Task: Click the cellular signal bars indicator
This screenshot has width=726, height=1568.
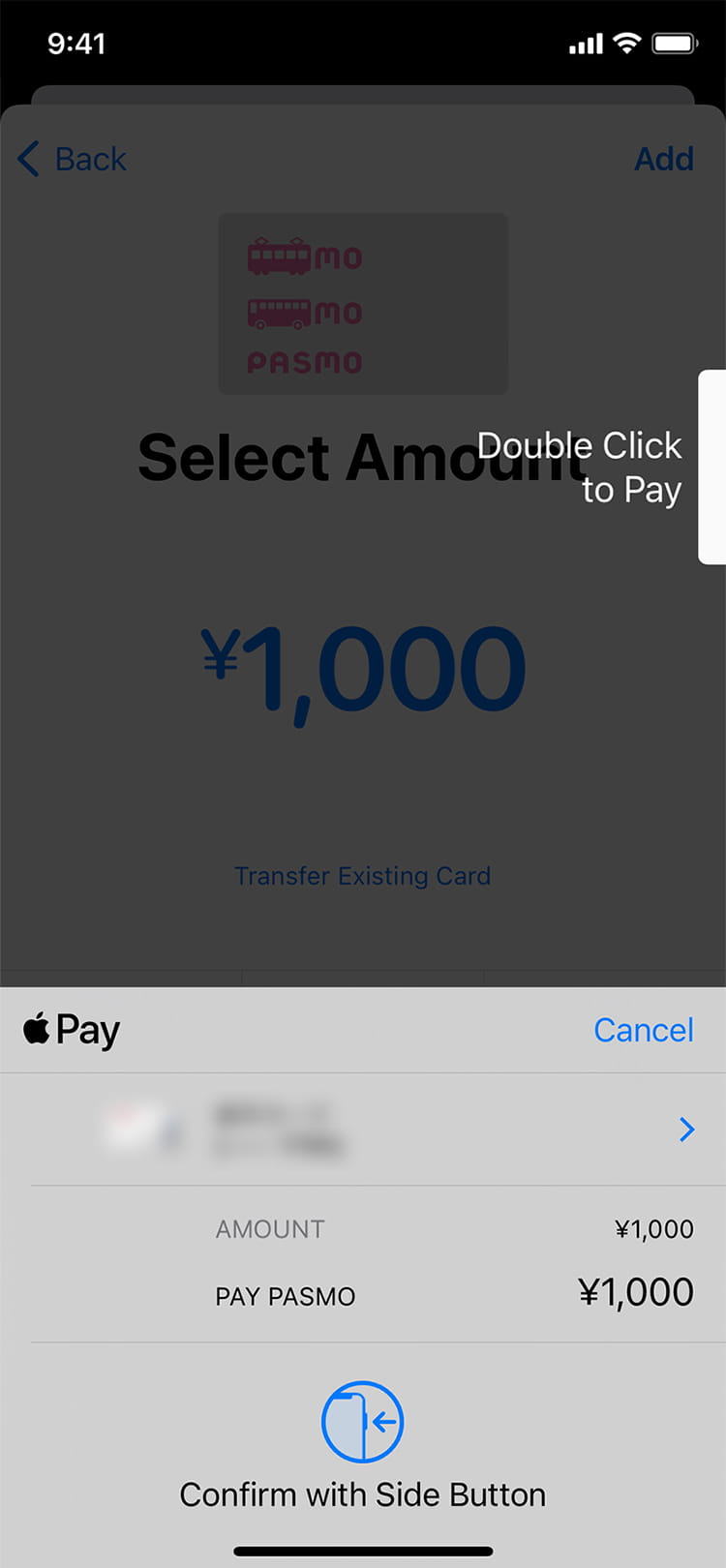Action: click(586, 42)
